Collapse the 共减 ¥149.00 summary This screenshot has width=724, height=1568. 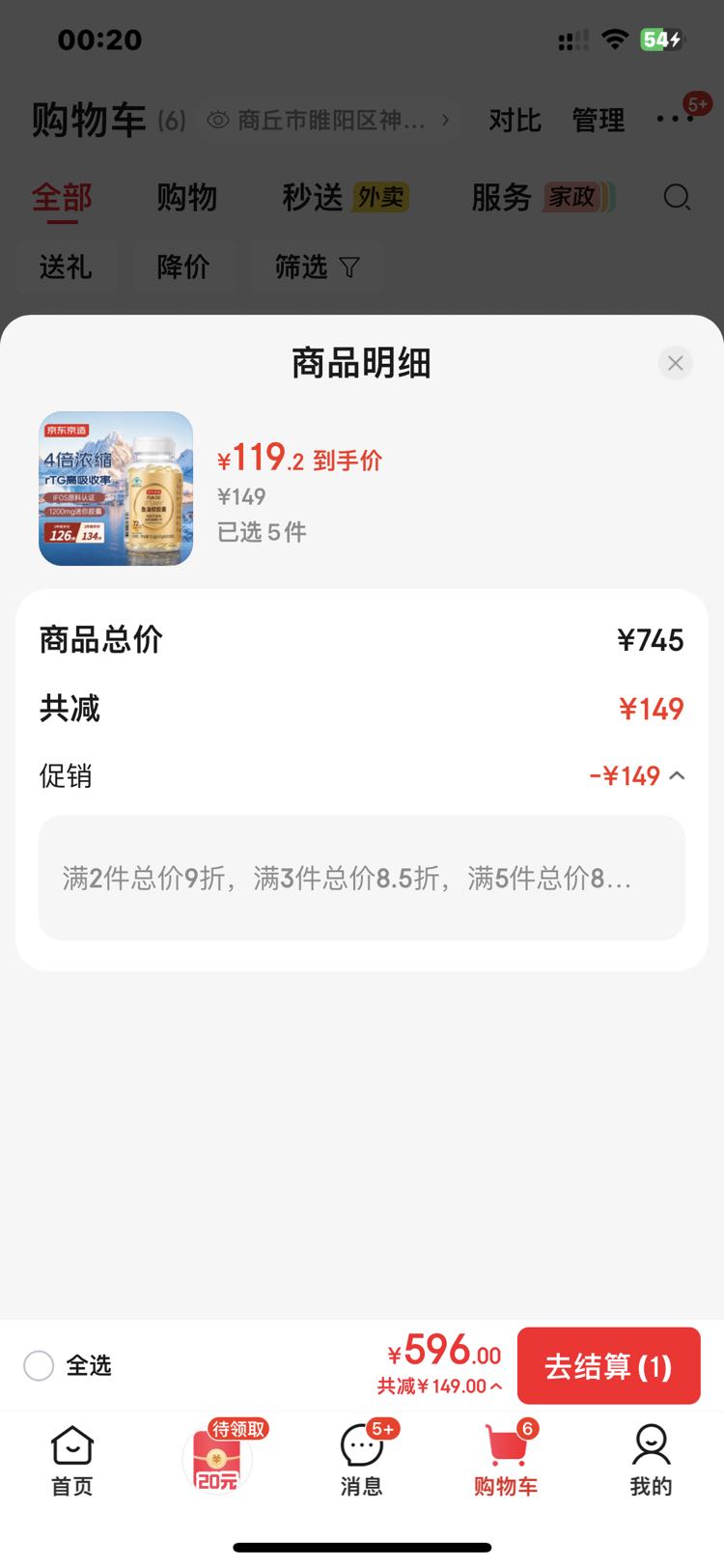pyautogui.click(x=440, y=1386)
